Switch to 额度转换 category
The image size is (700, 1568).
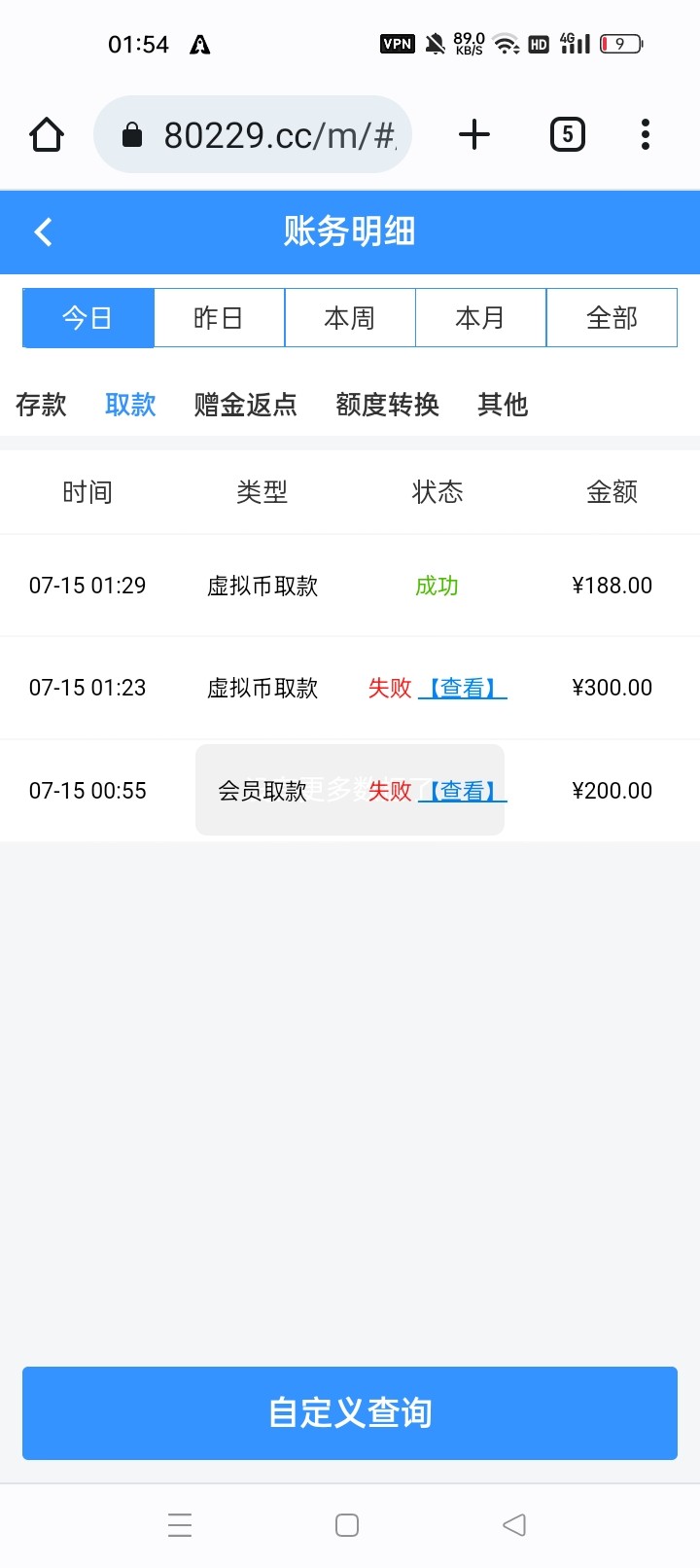(387, 405)
